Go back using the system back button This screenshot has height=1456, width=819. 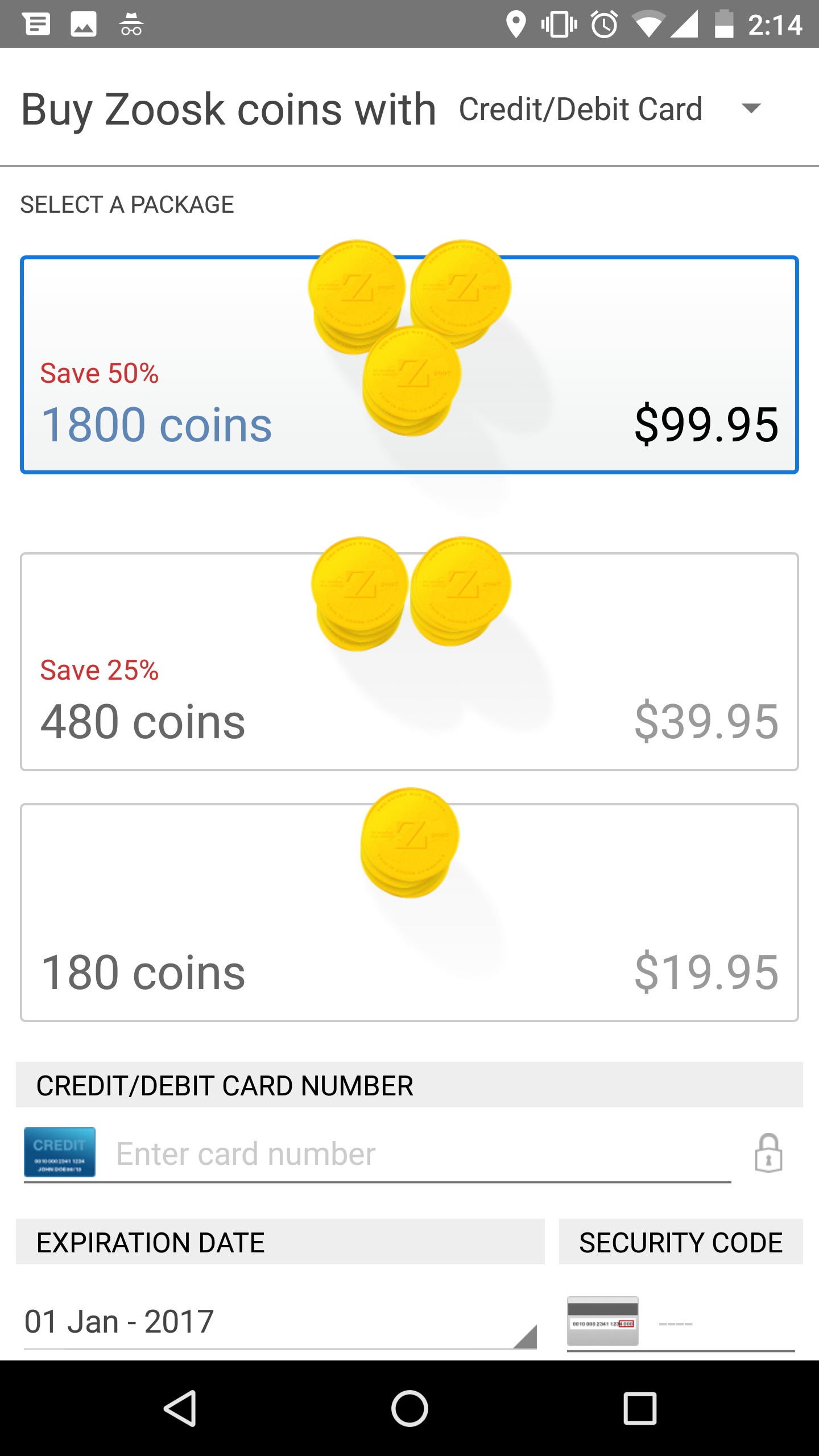tap(180, 1408)
